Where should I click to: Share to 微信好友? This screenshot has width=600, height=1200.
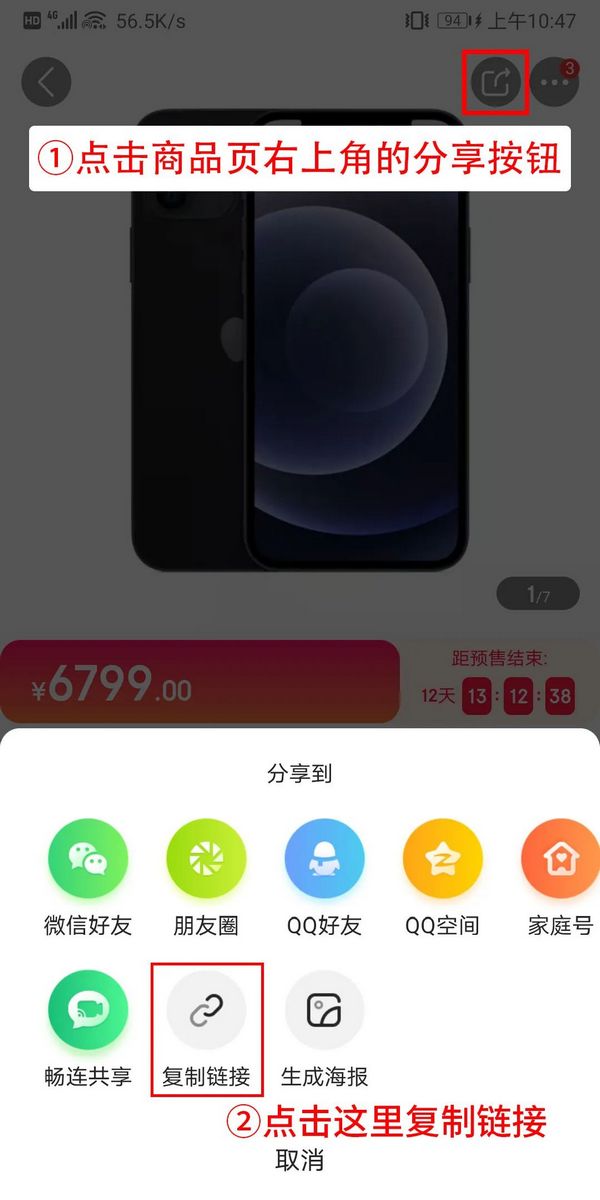coord(88,860)
